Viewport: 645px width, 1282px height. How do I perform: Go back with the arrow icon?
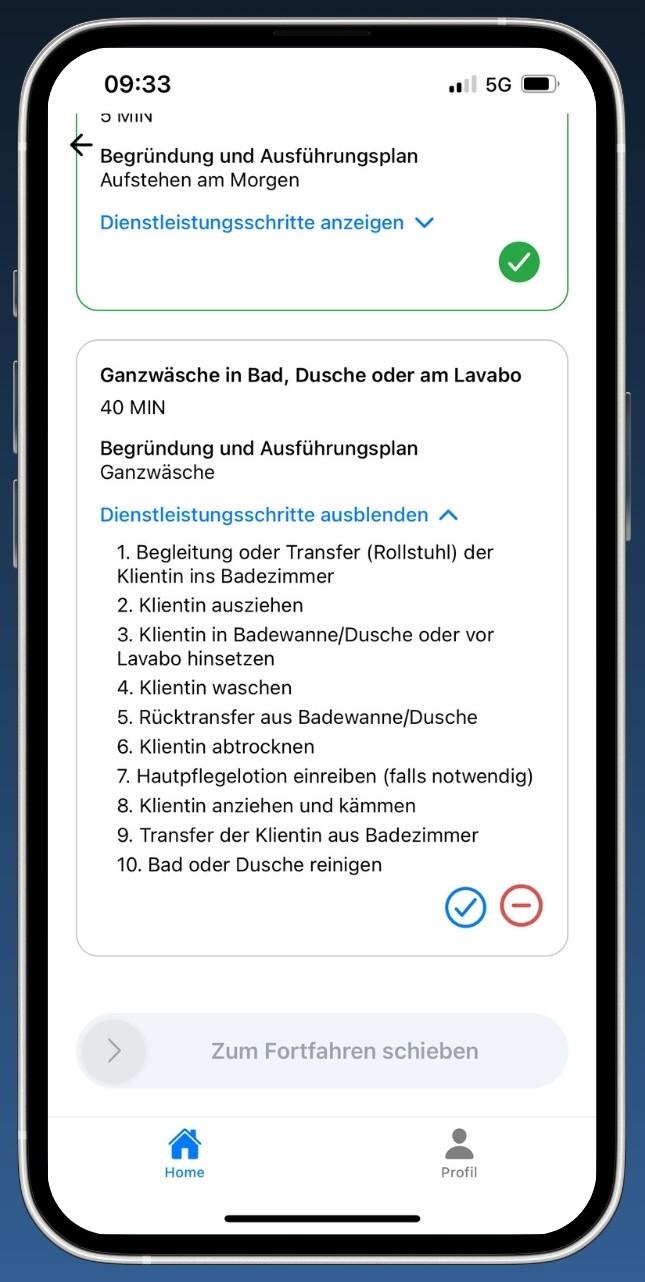click(81, 145)
